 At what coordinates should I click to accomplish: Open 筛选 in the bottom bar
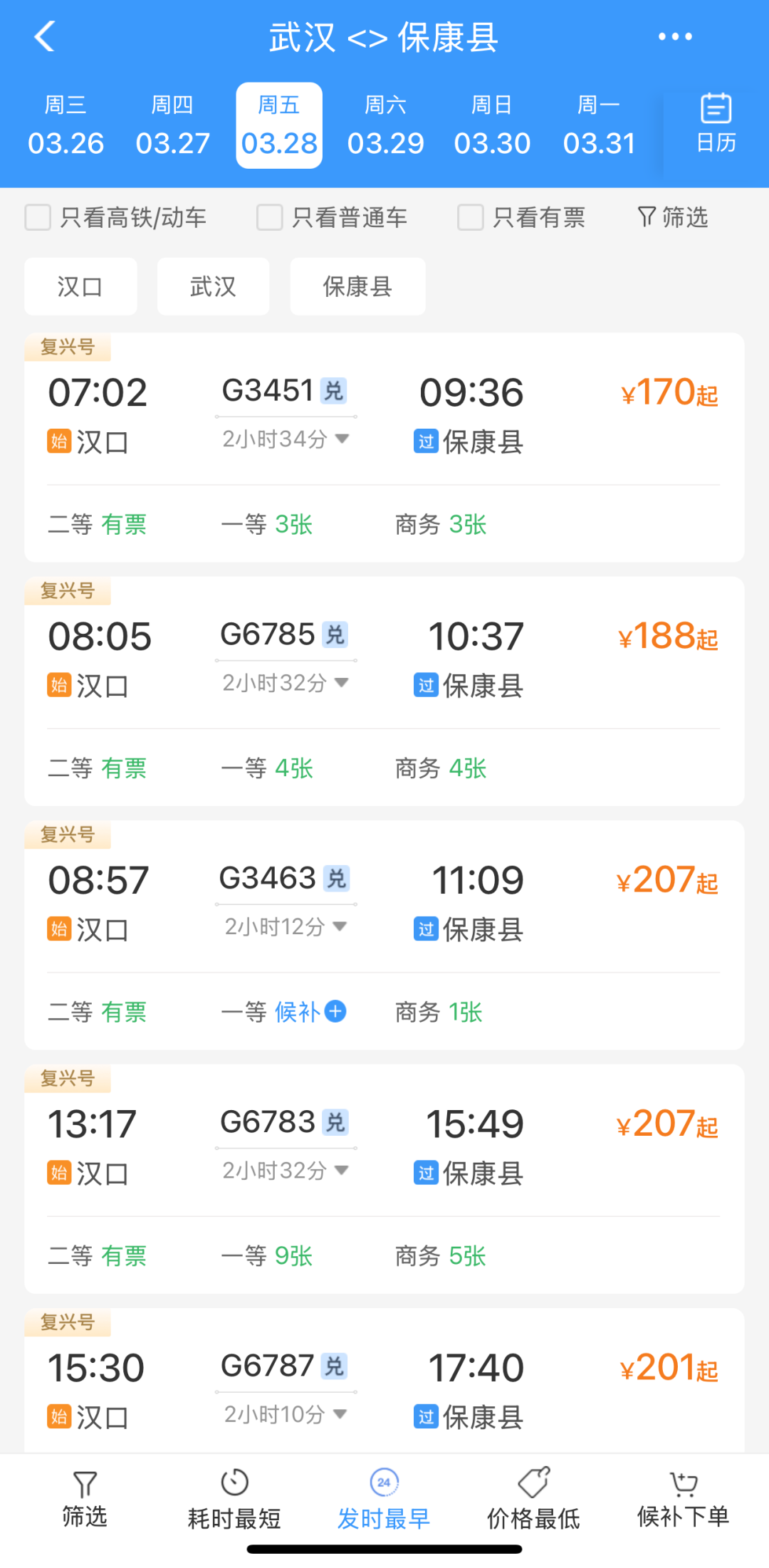(85, 1500)
